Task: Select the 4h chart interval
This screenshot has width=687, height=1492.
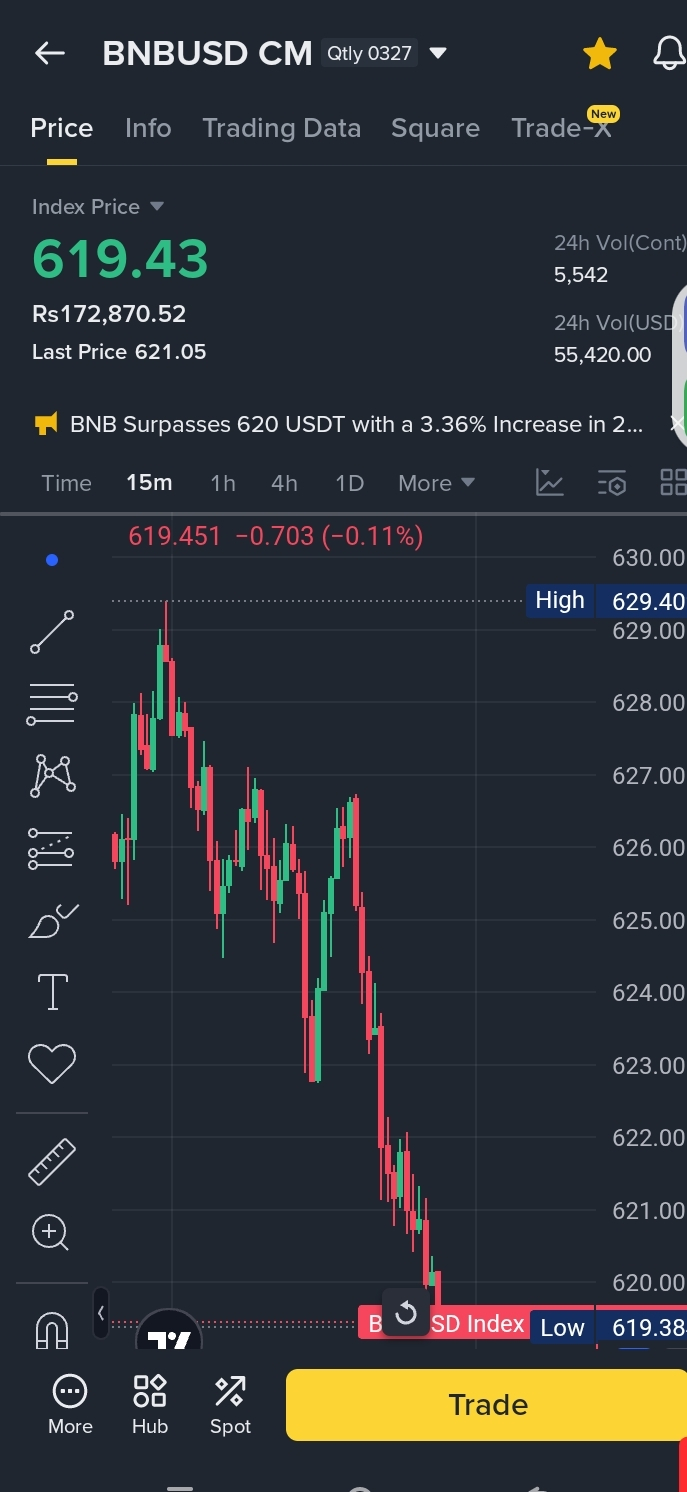Action: pyautogui.click(x=284, y=483)
